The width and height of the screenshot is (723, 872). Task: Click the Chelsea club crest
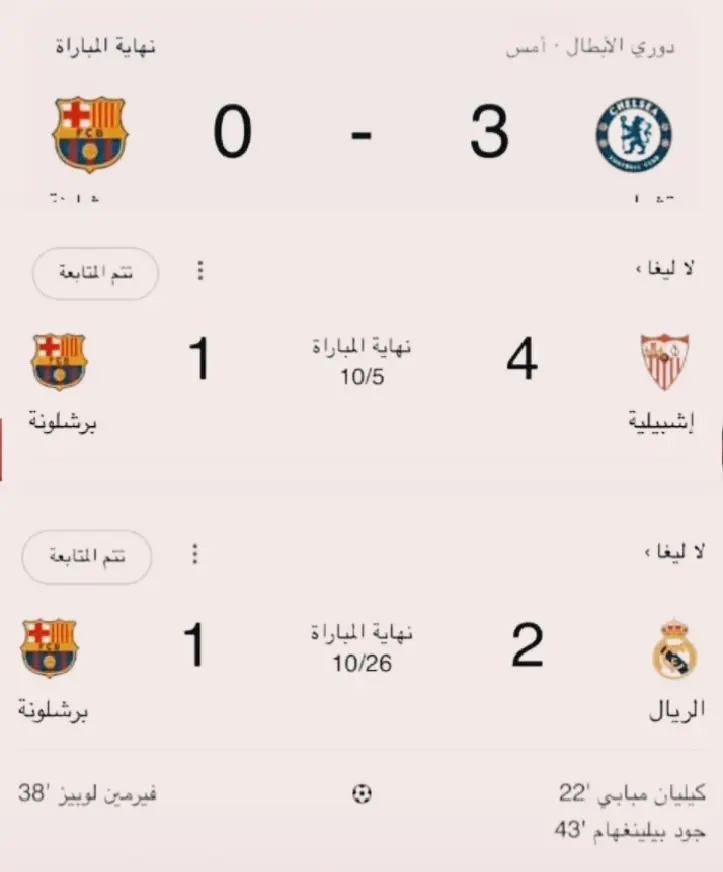click(x=634, y=131)
